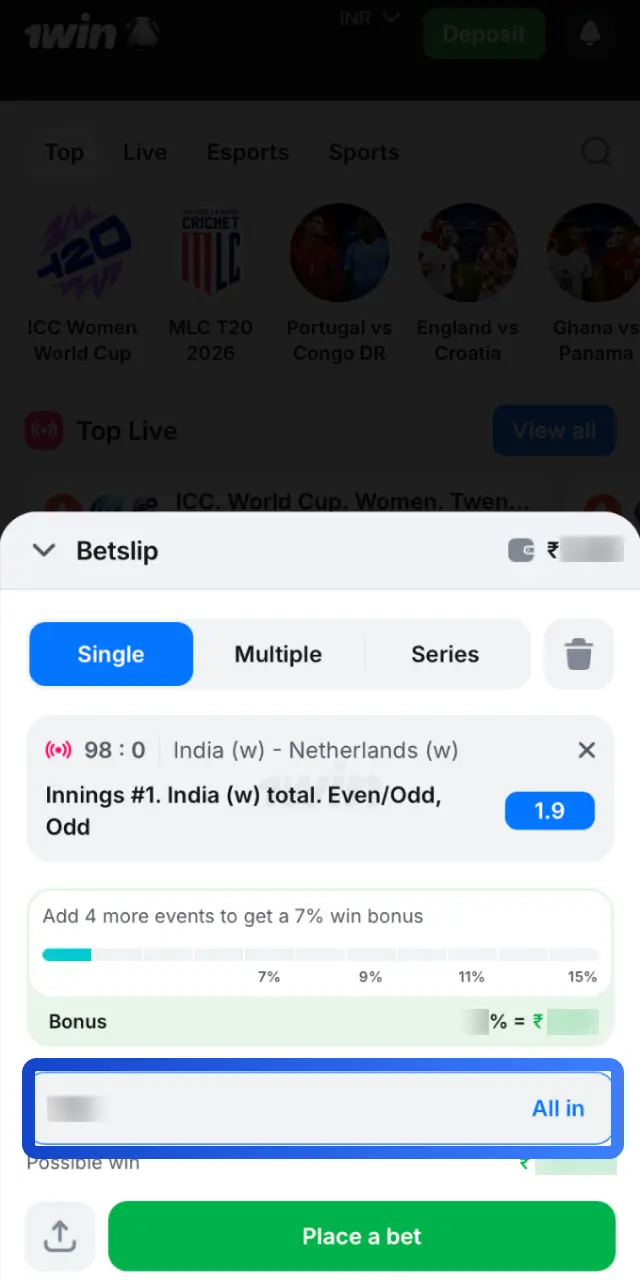This screenshot has height=1280, width=640.
Task: Clear the betslip with the trash icon
Action: 579,655
